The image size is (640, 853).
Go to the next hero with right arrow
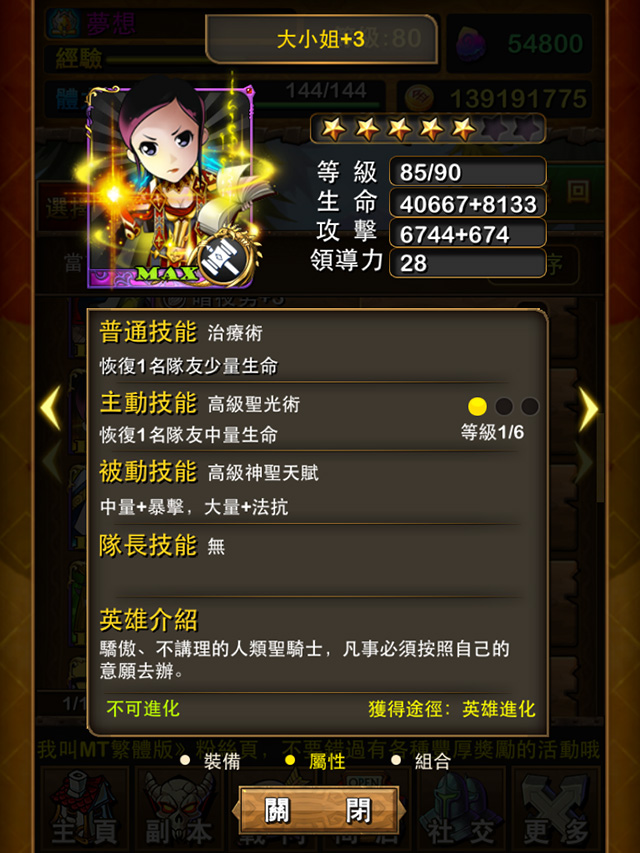tap(588, 408)
